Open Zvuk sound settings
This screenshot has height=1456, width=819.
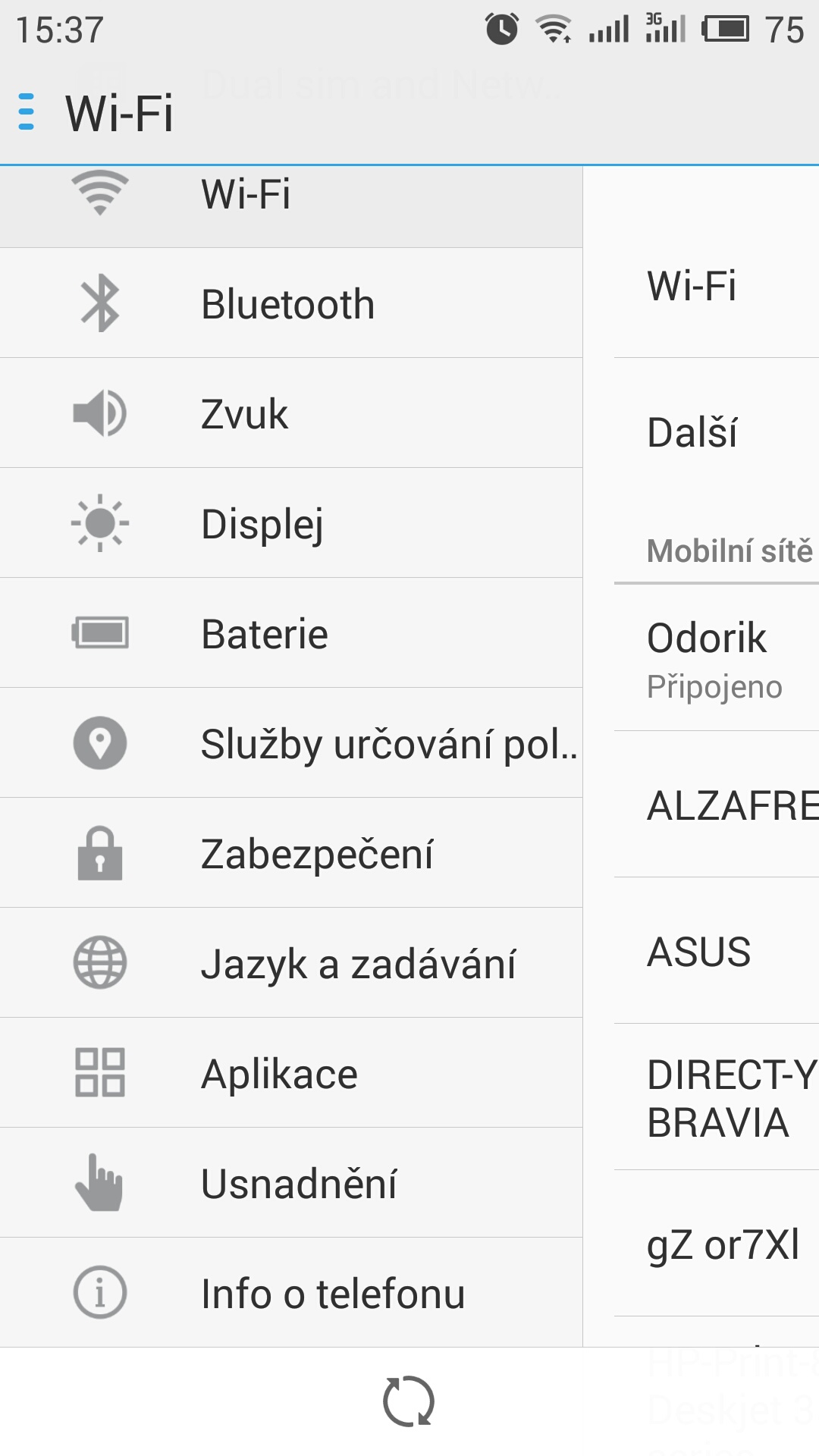click(x=291, y=413)
